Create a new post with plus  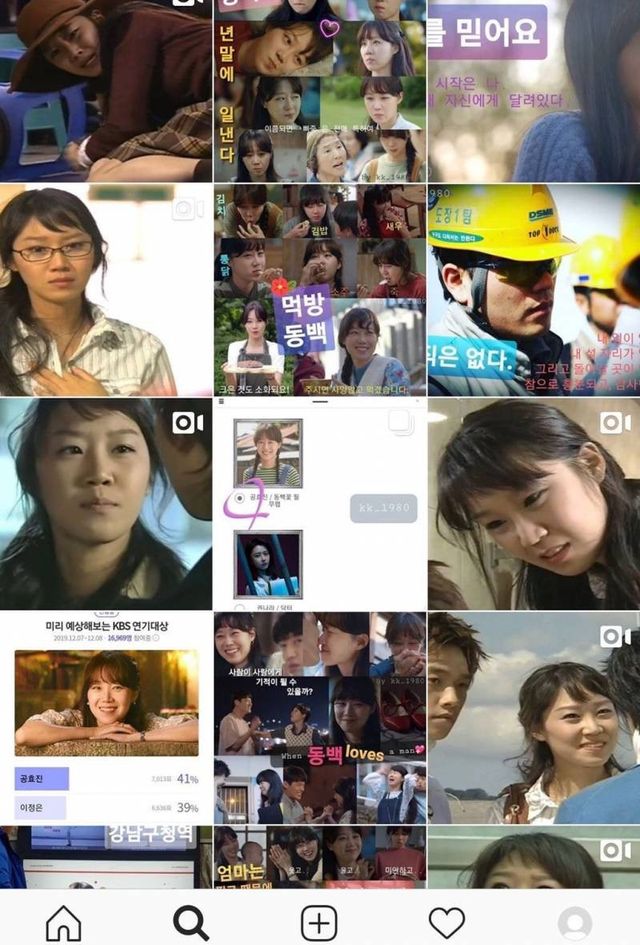coord(319,921)
